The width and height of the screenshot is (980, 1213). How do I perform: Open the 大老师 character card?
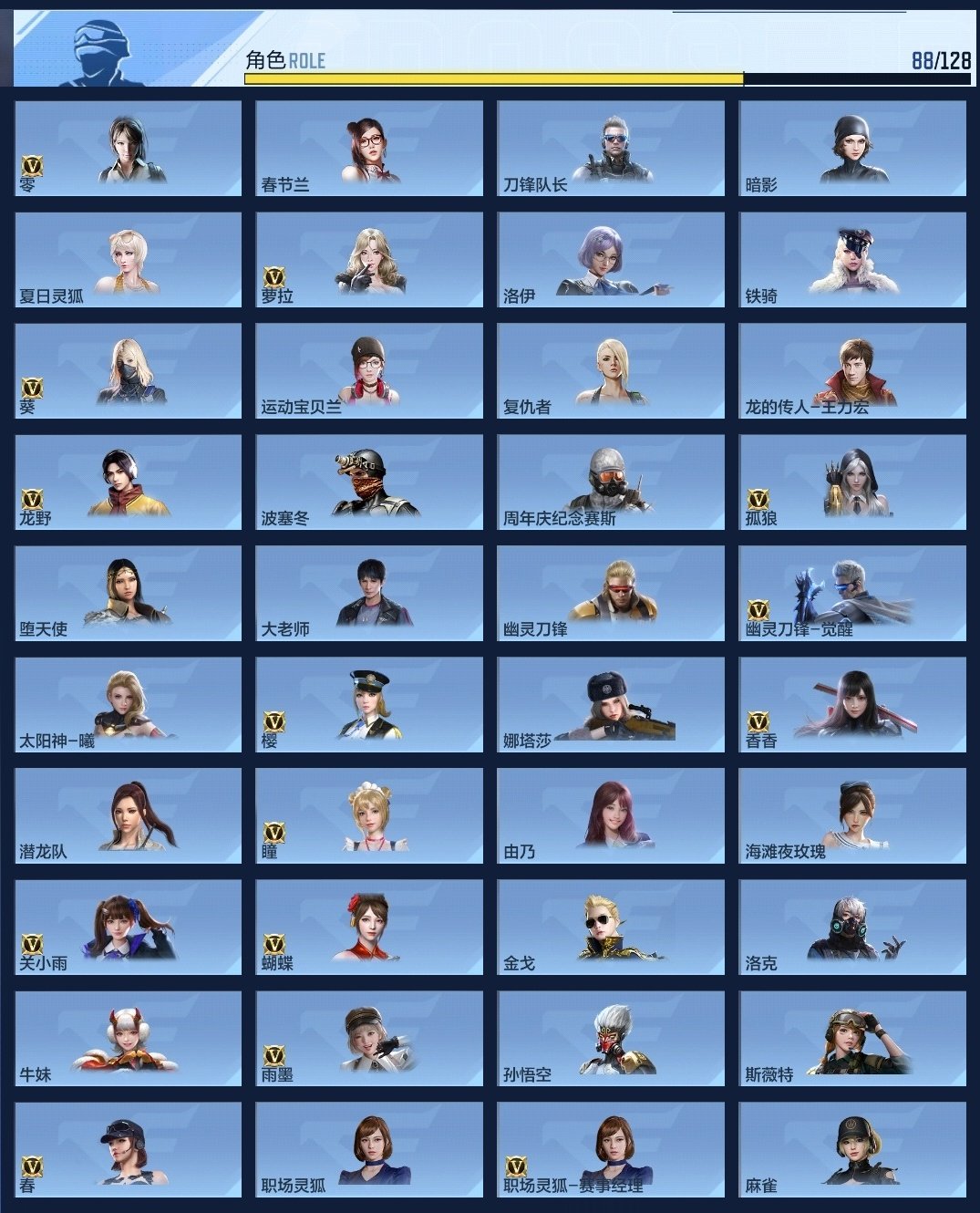[x=369, y=593]
